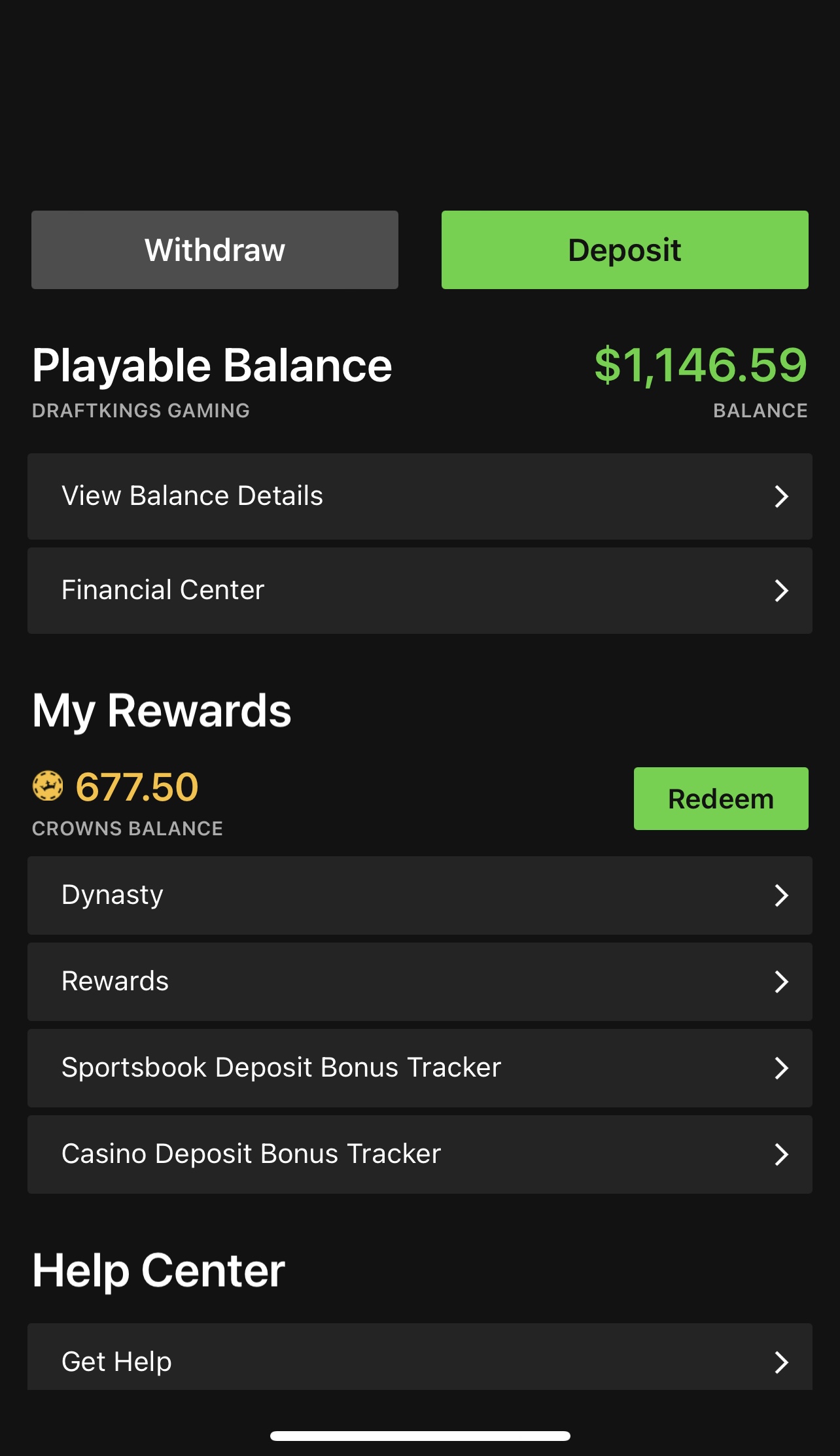Click the BALANCE label under the amount
This screenshot has height=1456, width=840.
(759, 411)
